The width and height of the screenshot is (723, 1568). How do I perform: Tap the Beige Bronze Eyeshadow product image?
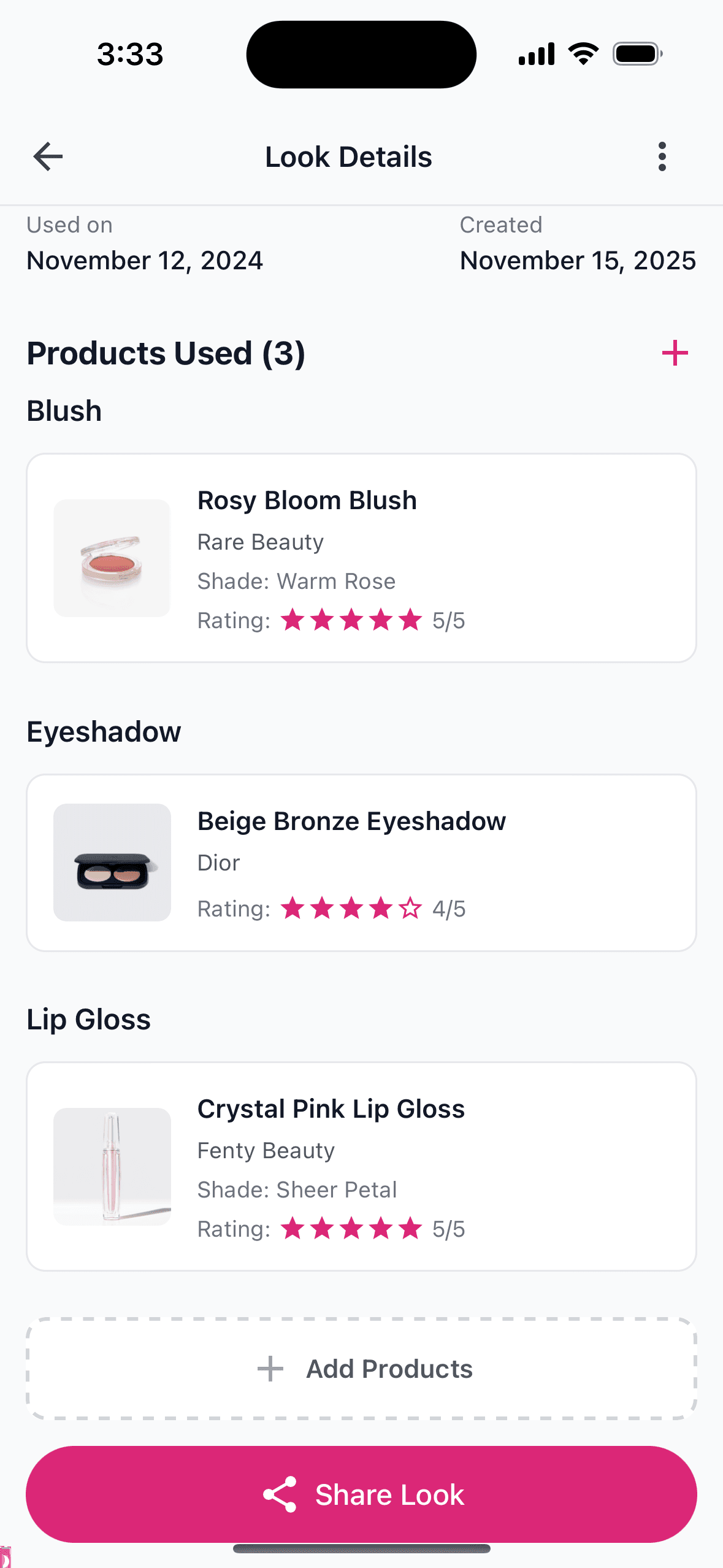pos(113,861)
